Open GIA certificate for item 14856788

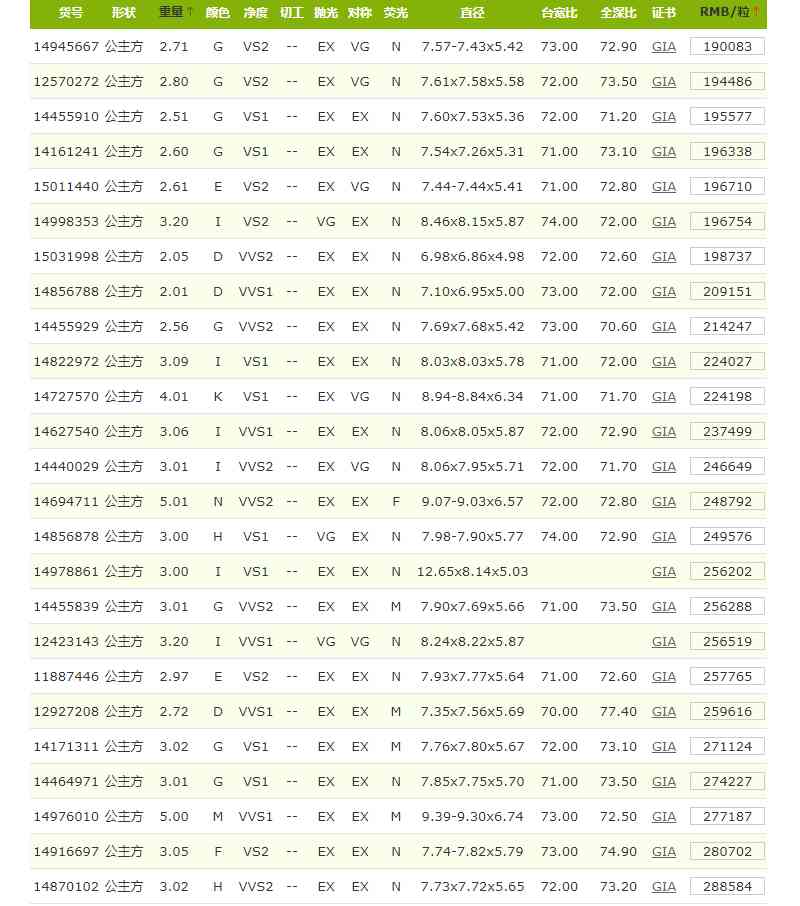click(663, 291)
